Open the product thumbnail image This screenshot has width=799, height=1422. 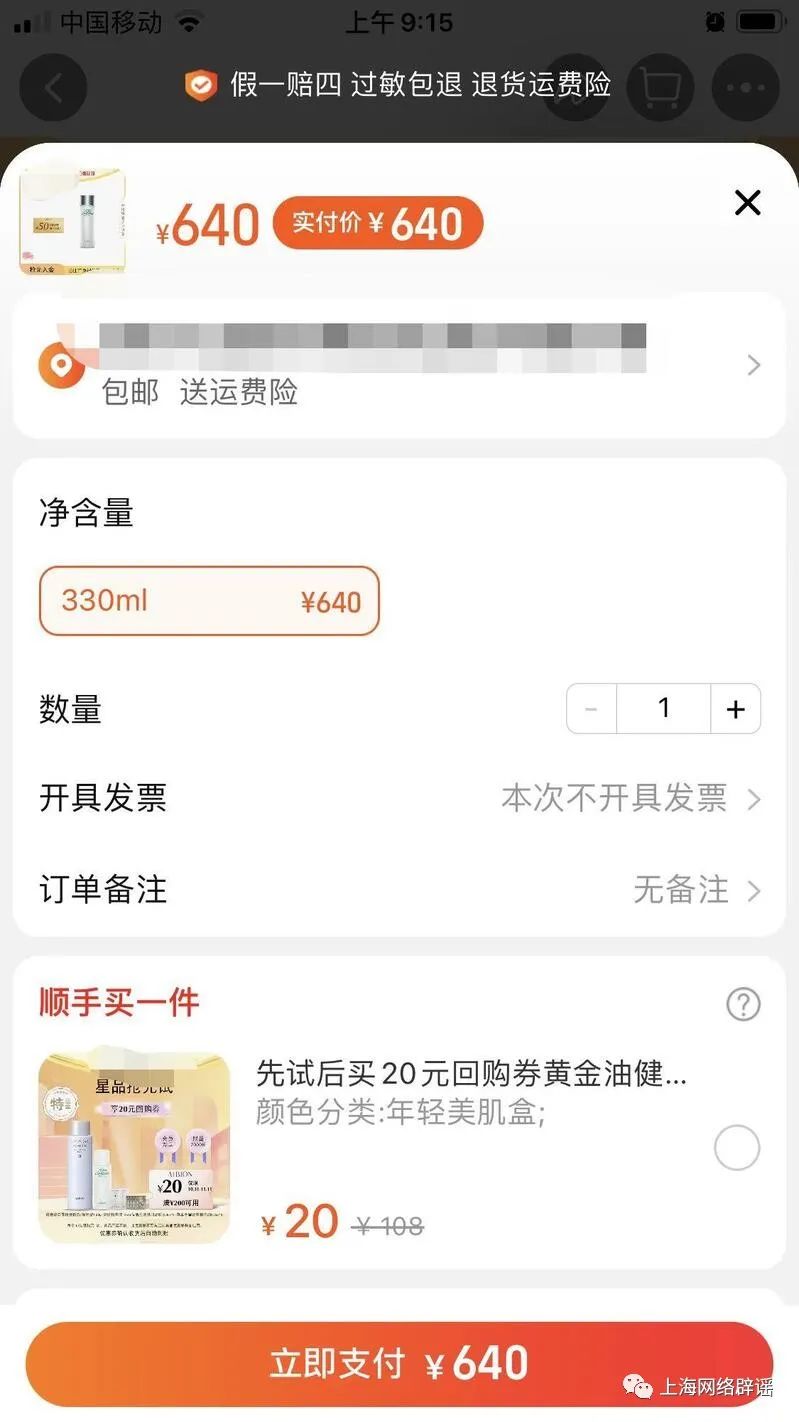click(72, 222)
